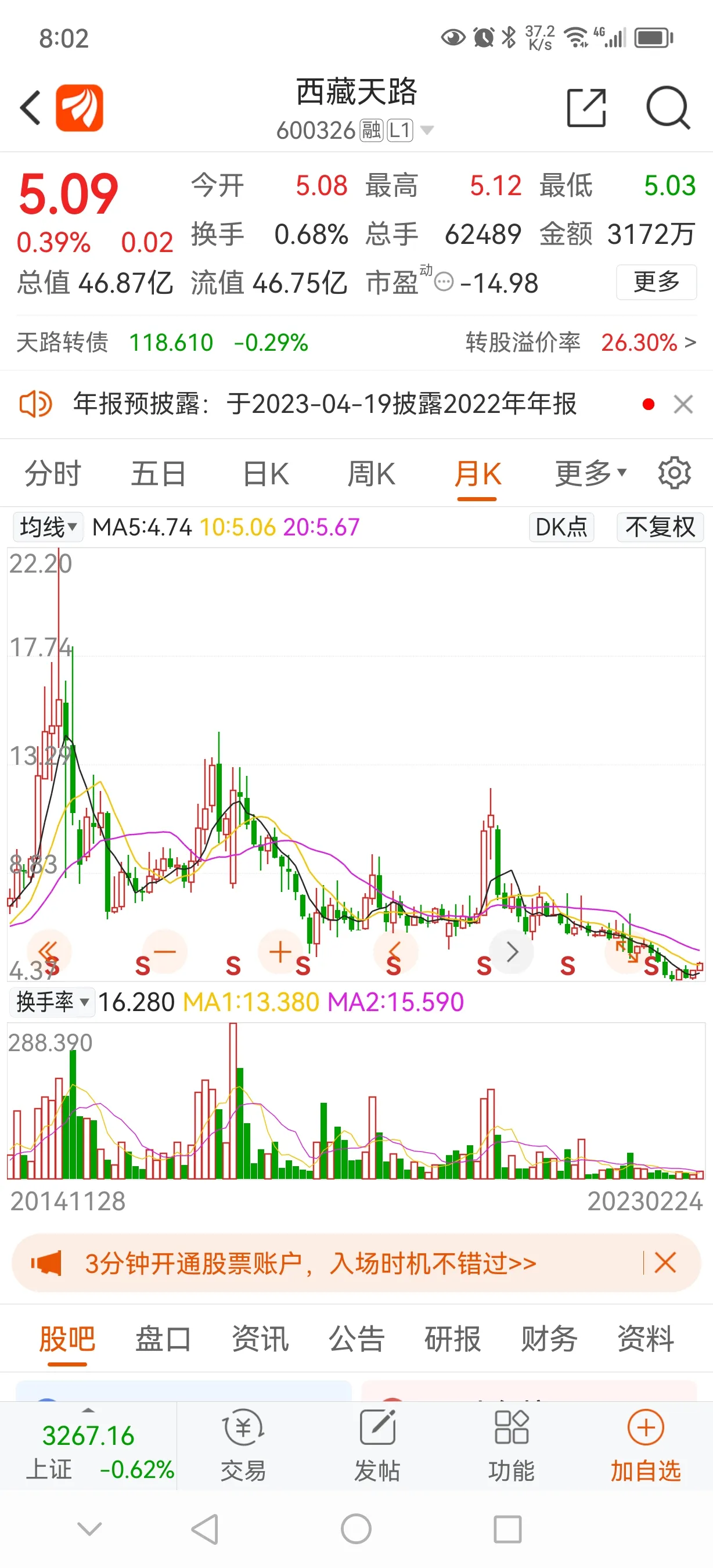Open the 交易 trading button
Viewport: 713px width, 1568px height.
coord(243,1445)
